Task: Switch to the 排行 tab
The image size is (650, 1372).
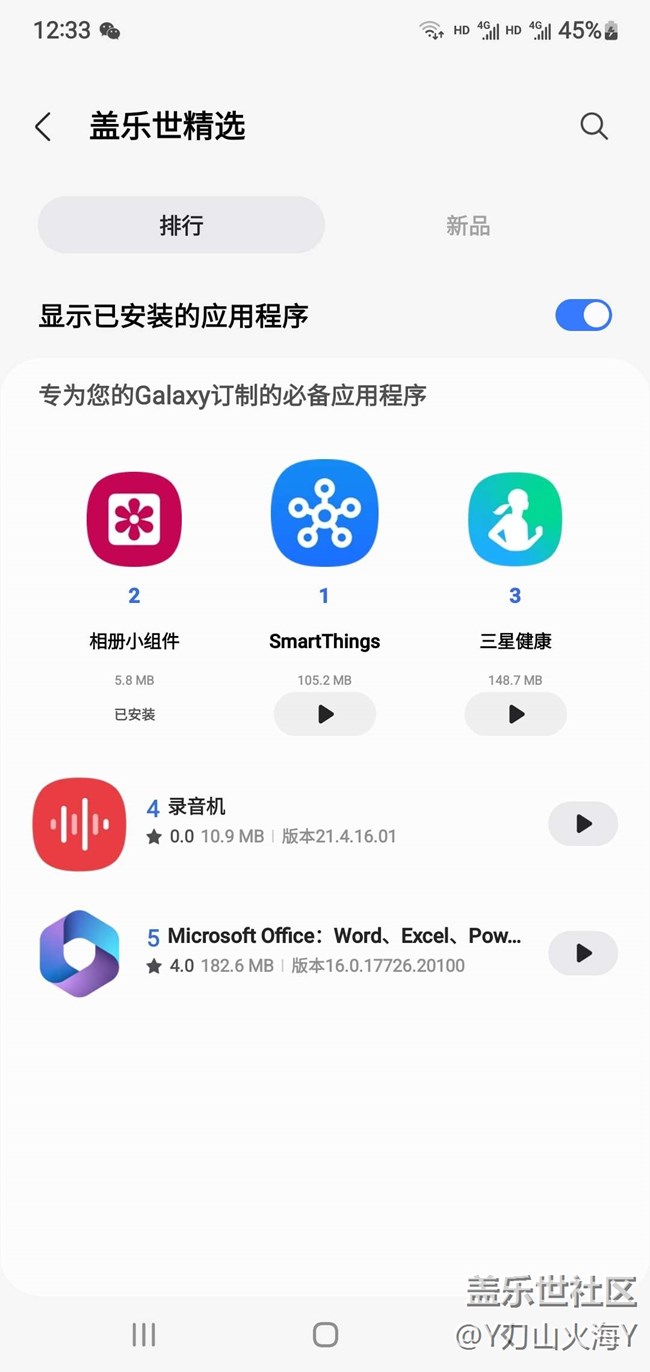Action: [181, 225]
